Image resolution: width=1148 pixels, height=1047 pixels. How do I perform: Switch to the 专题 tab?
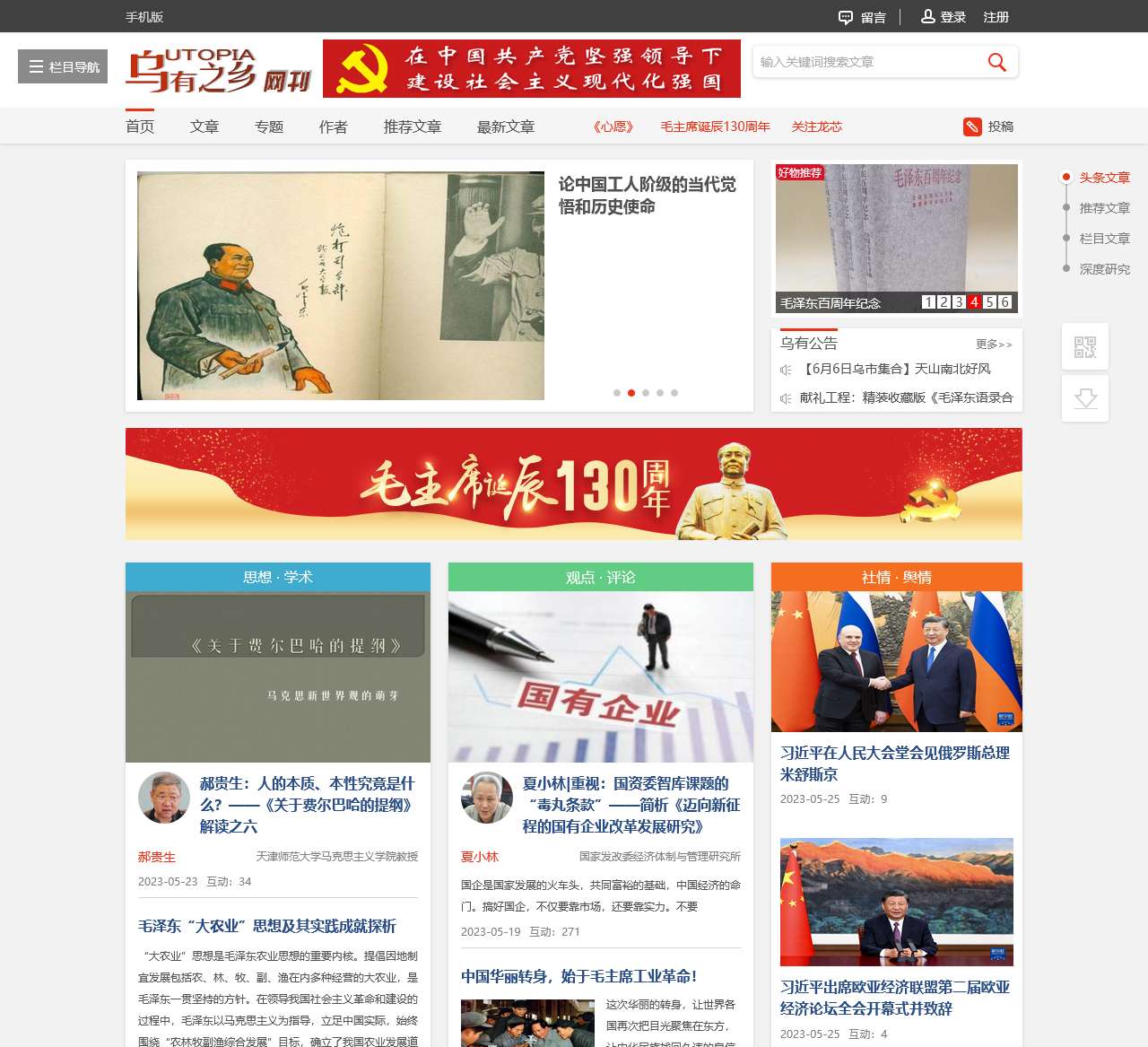[x=269, y=127]
